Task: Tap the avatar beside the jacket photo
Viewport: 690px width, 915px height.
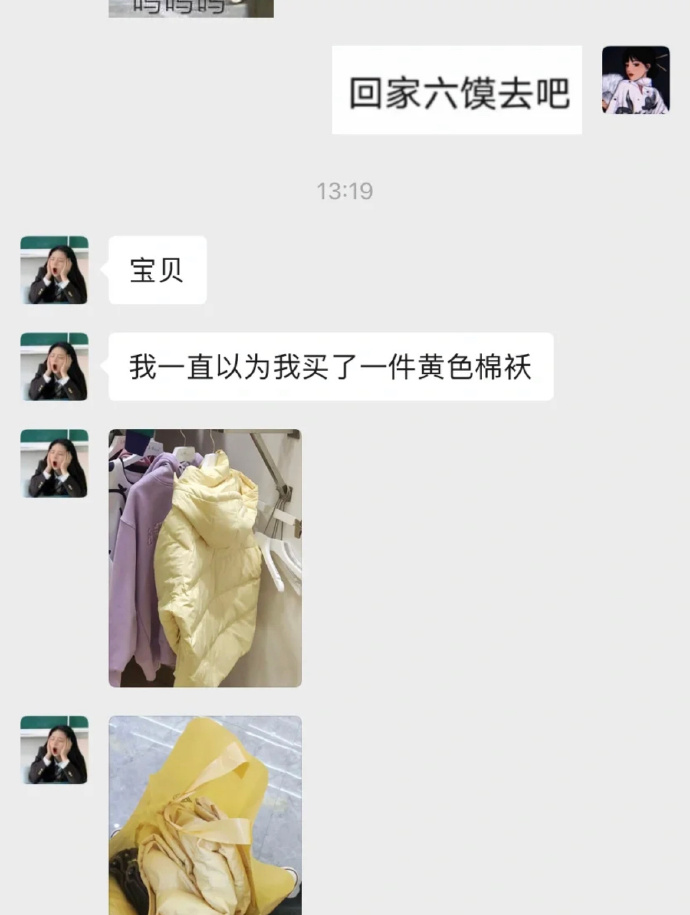Action: tap(54, 464)
